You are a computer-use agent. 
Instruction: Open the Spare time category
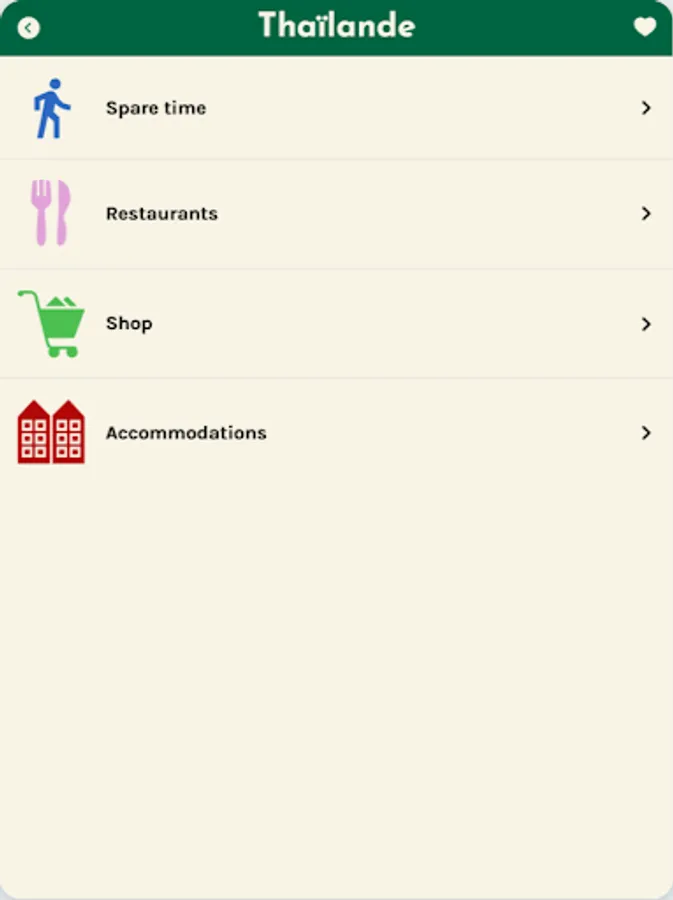click(x=336, y=108)
